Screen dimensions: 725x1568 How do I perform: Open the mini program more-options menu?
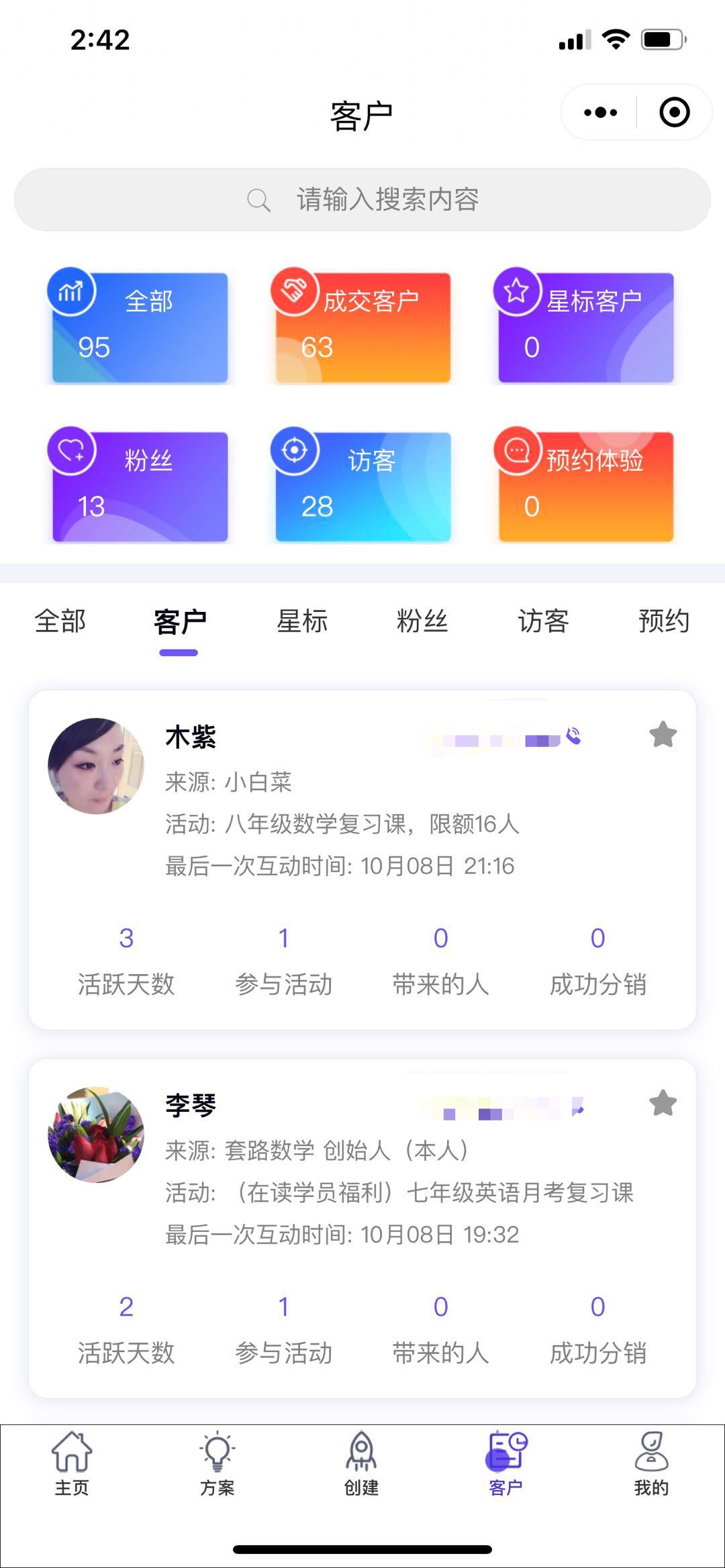(600, 113)
